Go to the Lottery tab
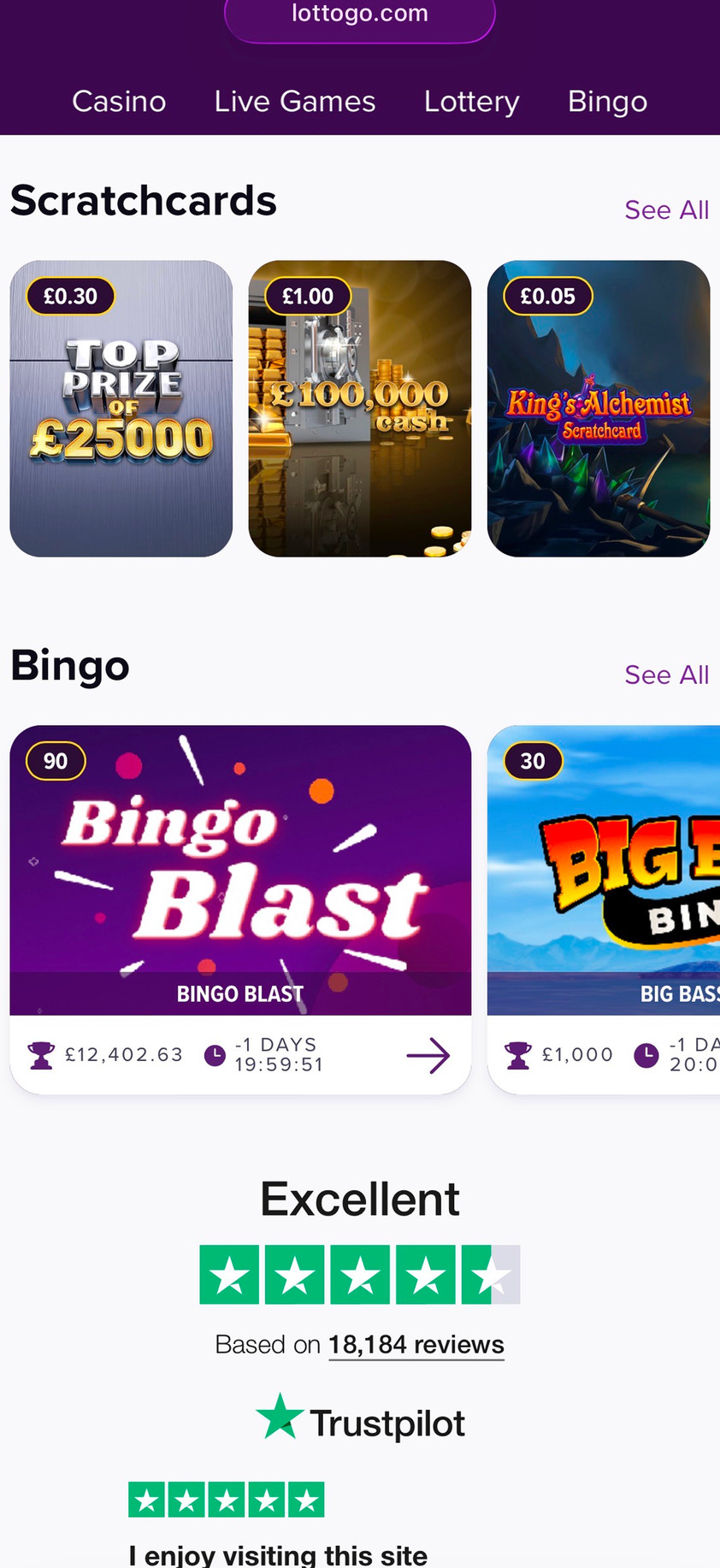This screenshot has width=720, height=1568. pyautogui.click(x=471, y=102)
